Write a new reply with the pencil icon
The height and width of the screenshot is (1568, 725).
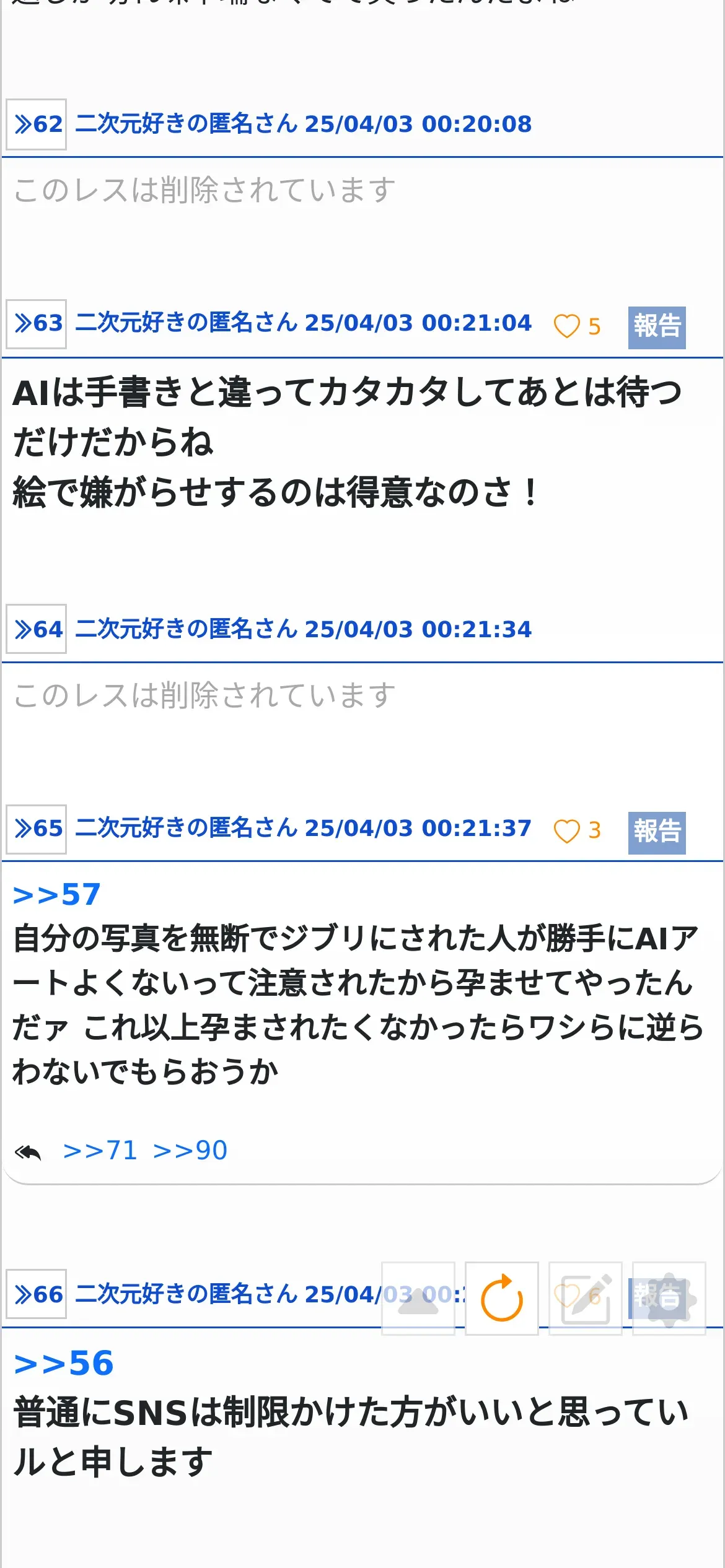point(586,1298)
